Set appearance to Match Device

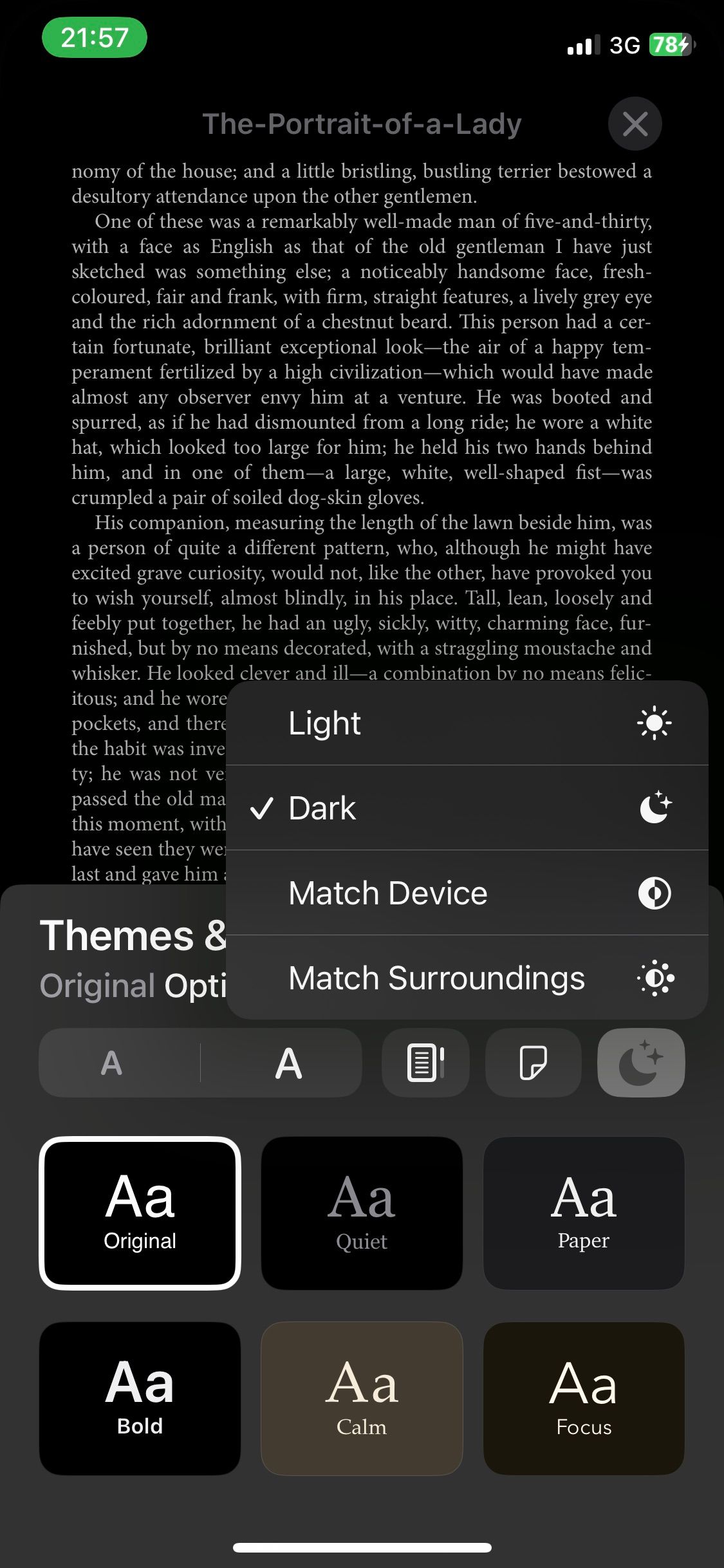(x=467, y=893)
